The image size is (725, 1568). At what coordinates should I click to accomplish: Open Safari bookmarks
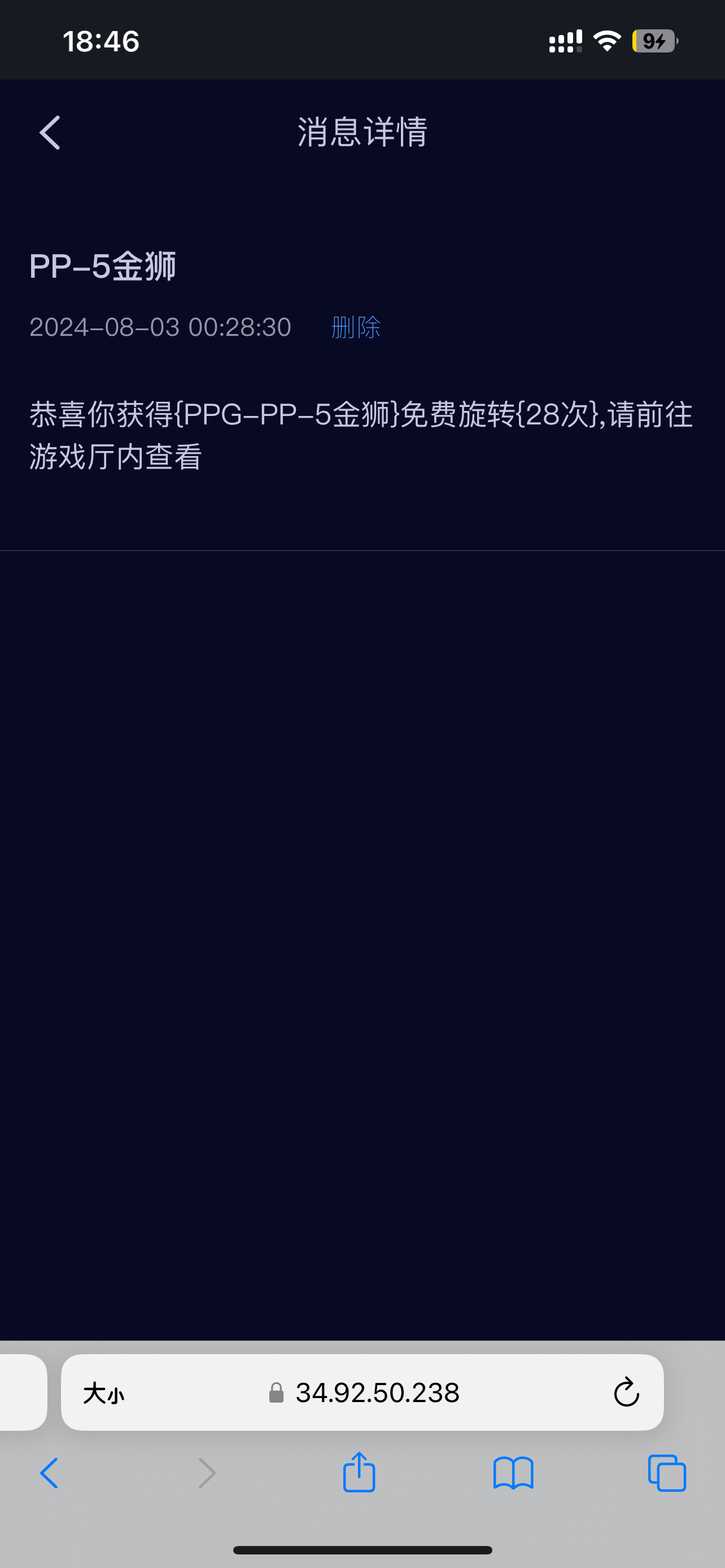point(513,1473)
